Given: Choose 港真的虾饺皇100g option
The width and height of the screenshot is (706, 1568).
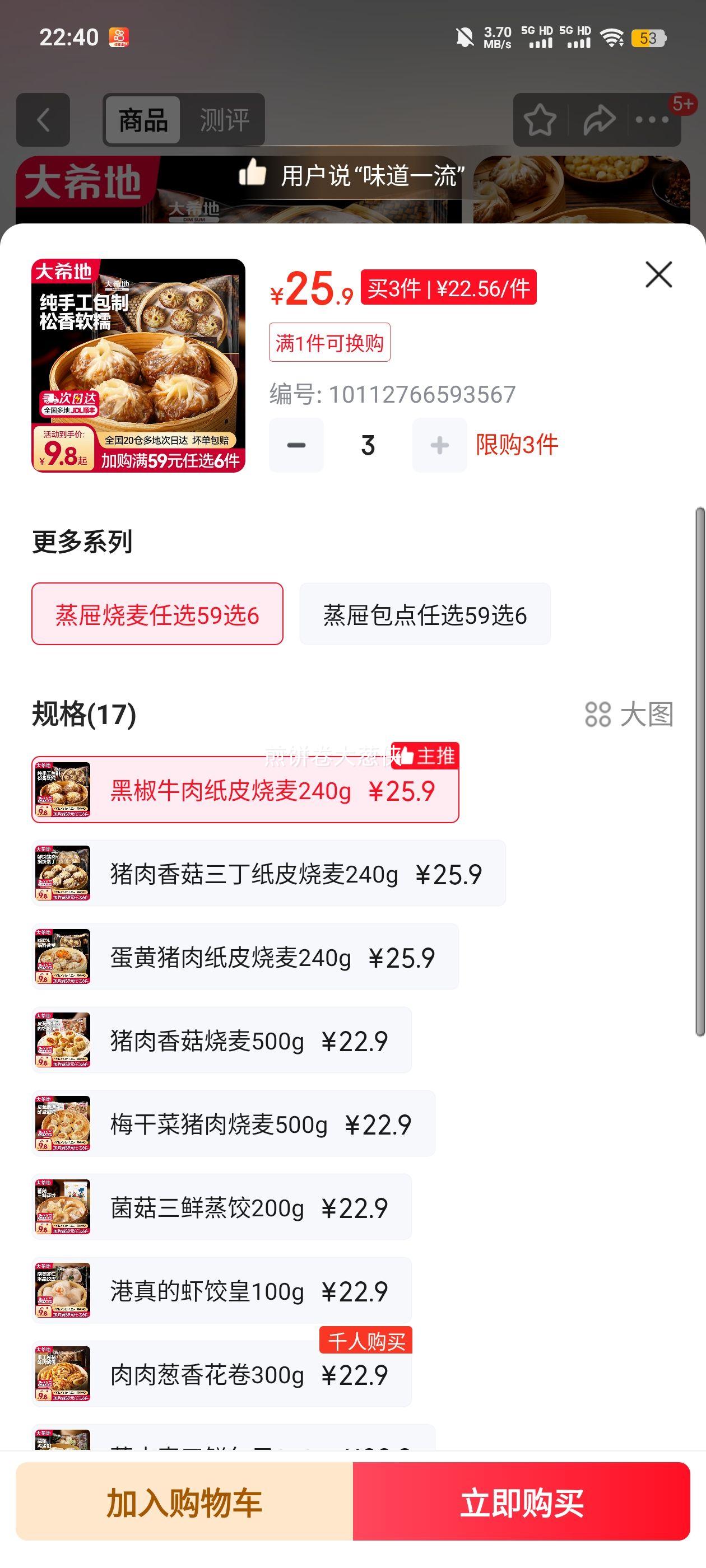Looking at the screenshot, I should [221, 1290].
